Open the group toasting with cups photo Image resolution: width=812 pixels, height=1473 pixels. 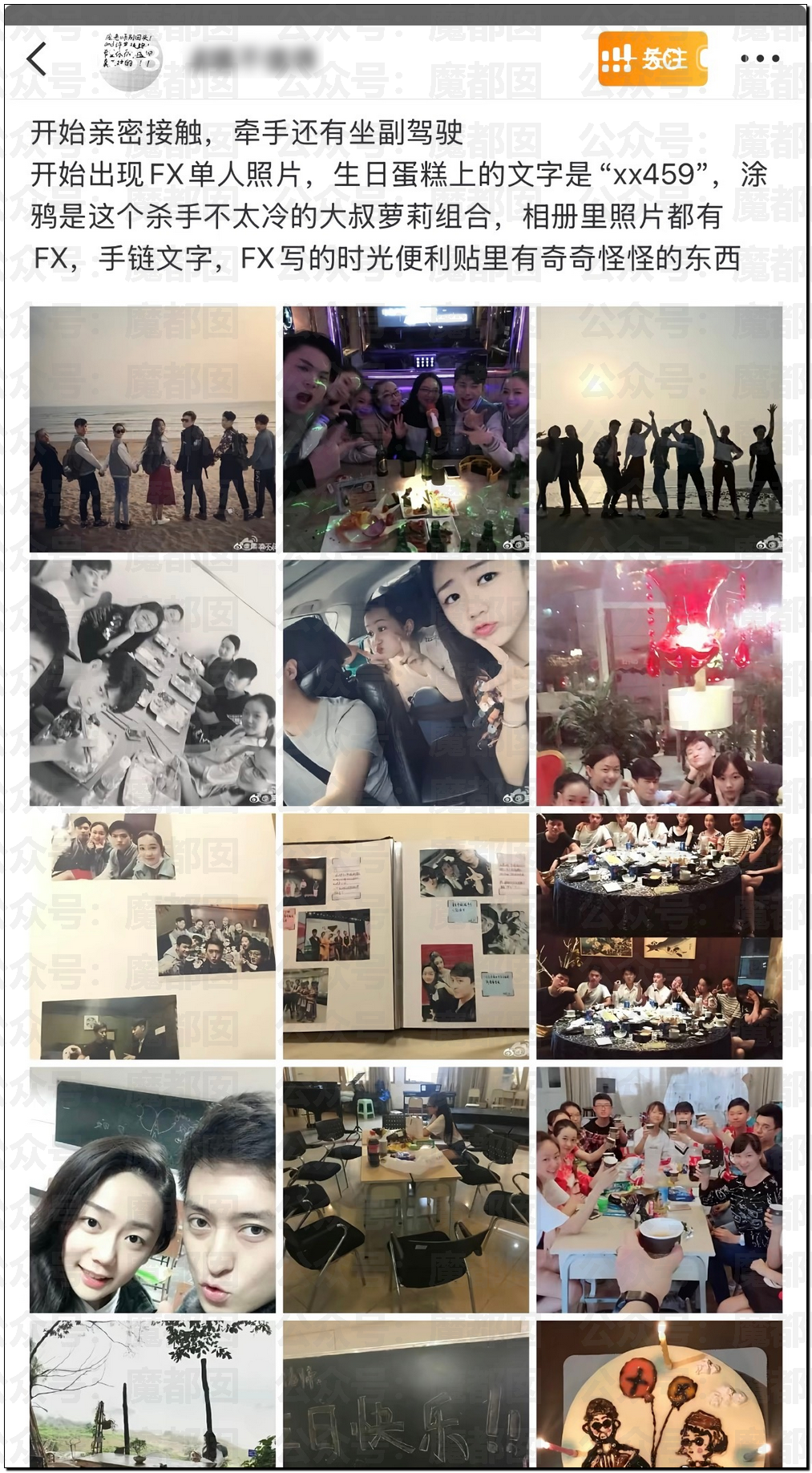[659, 1189]
